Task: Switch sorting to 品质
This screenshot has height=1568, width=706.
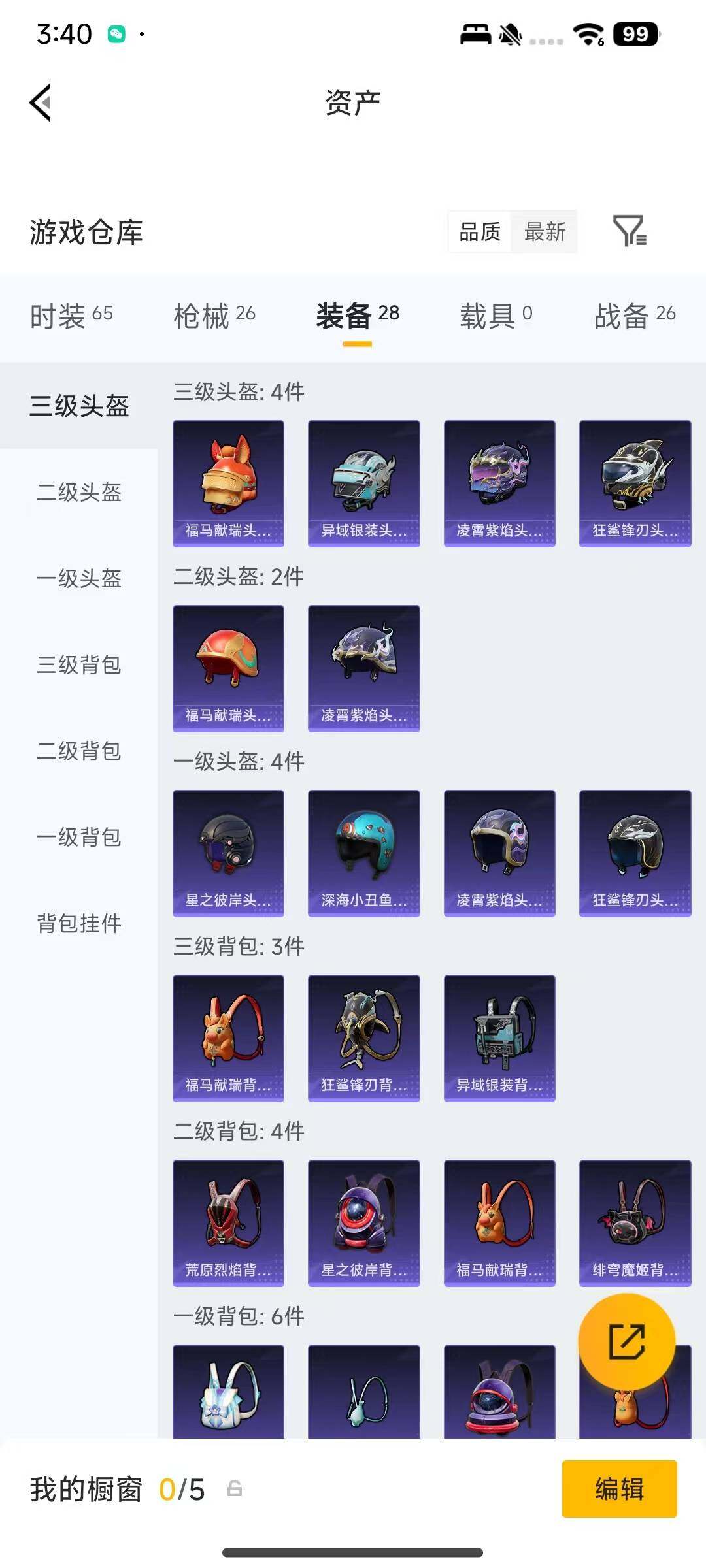Action: (x=479, y=233)
